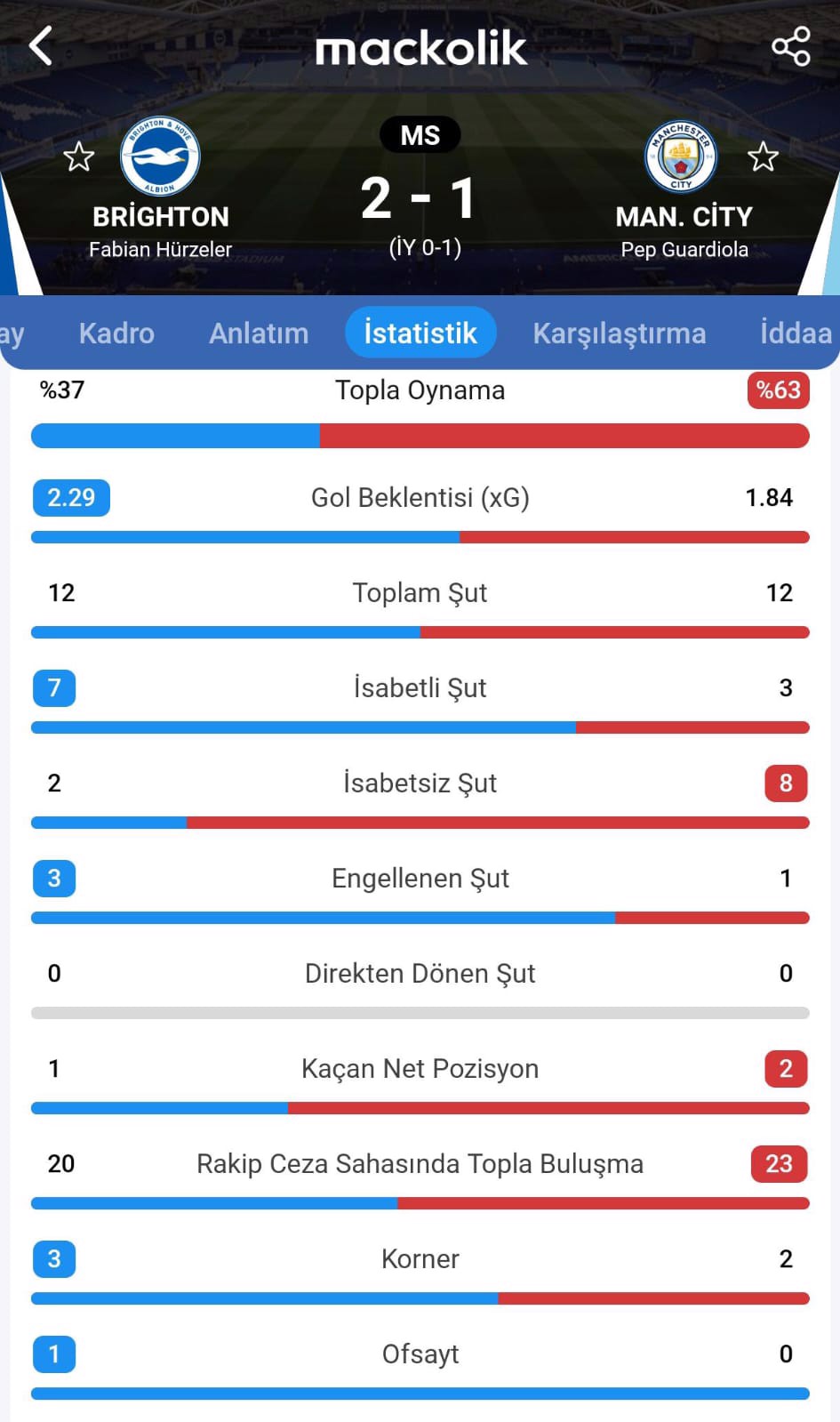Select the İstatistik tab
The width and height of the screenshot is (840, 1422).
[420, 333]
